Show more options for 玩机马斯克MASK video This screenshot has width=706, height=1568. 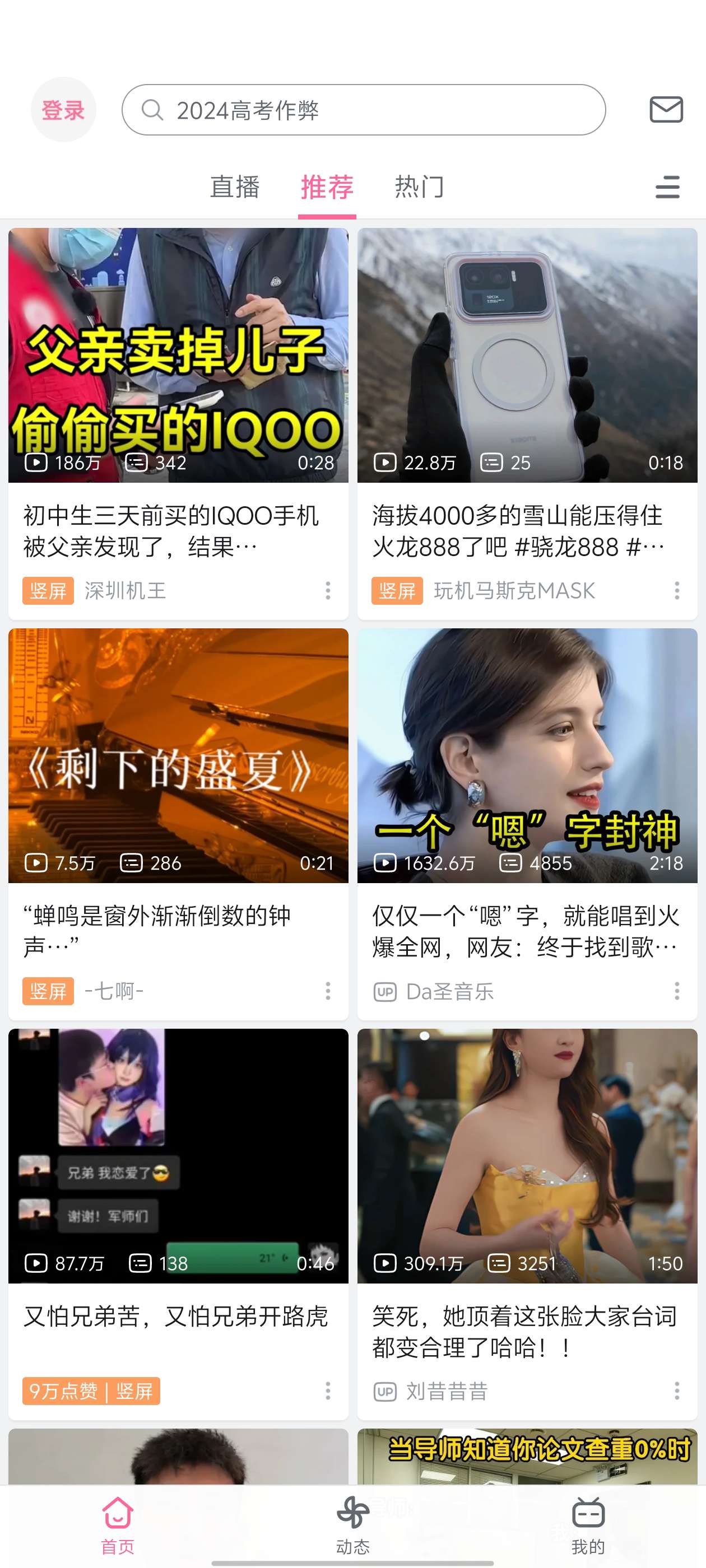click(677, 590)
